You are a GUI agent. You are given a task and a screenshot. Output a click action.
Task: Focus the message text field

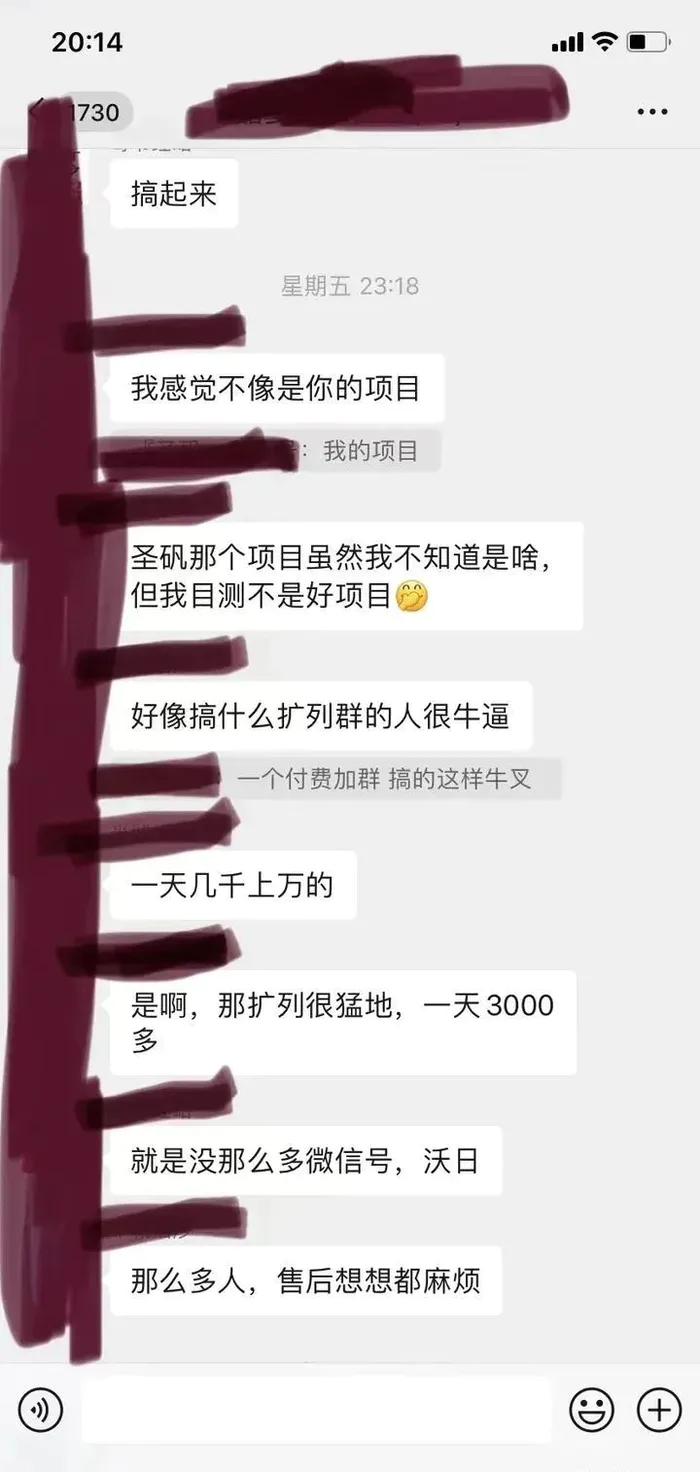[315, 1410]
